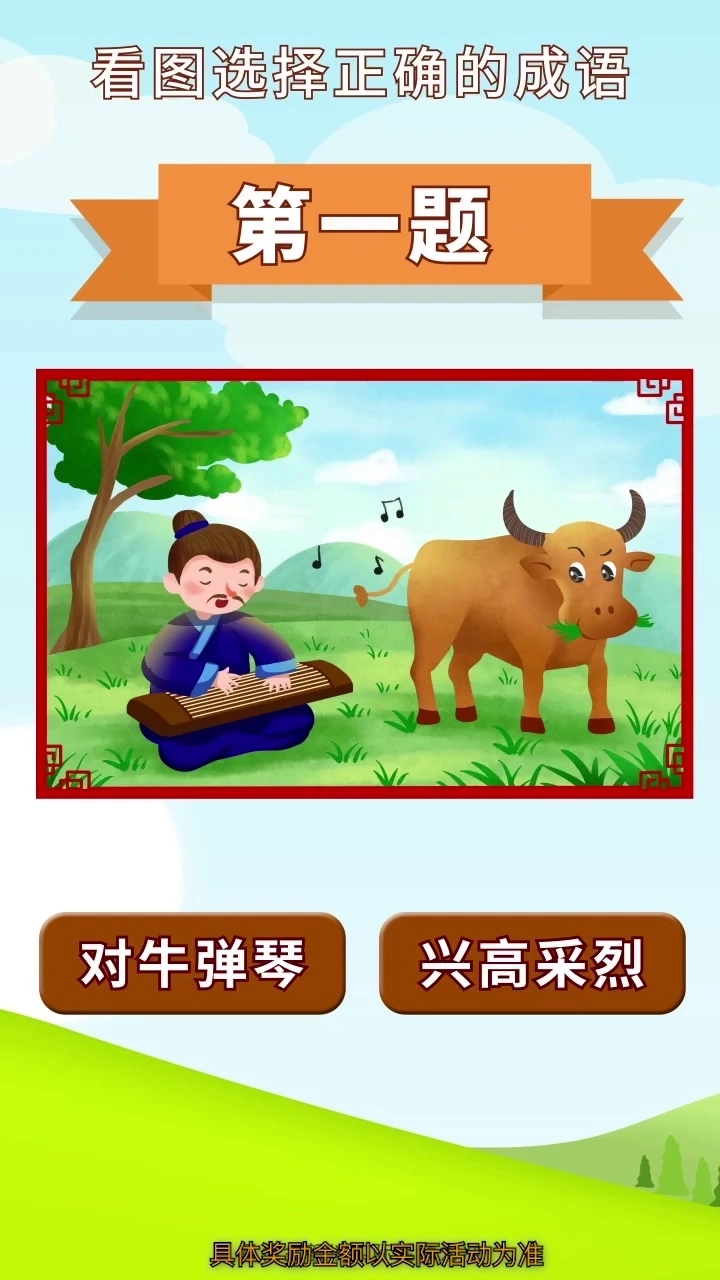
Task: Choose the 兴高采烈 answer option
Action: tap(532, 963)
